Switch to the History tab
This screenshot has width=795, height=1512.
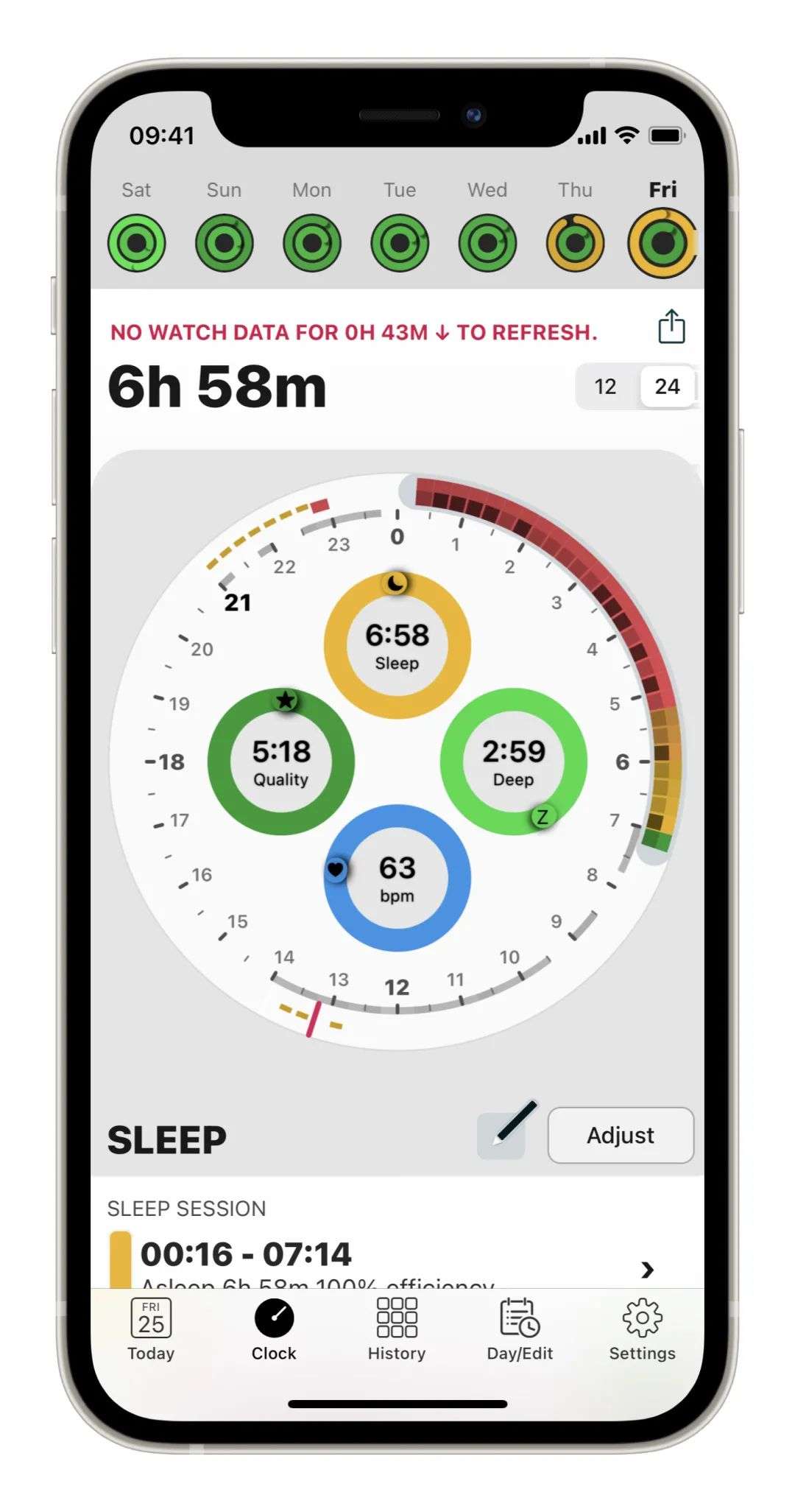pos(397,1330)
